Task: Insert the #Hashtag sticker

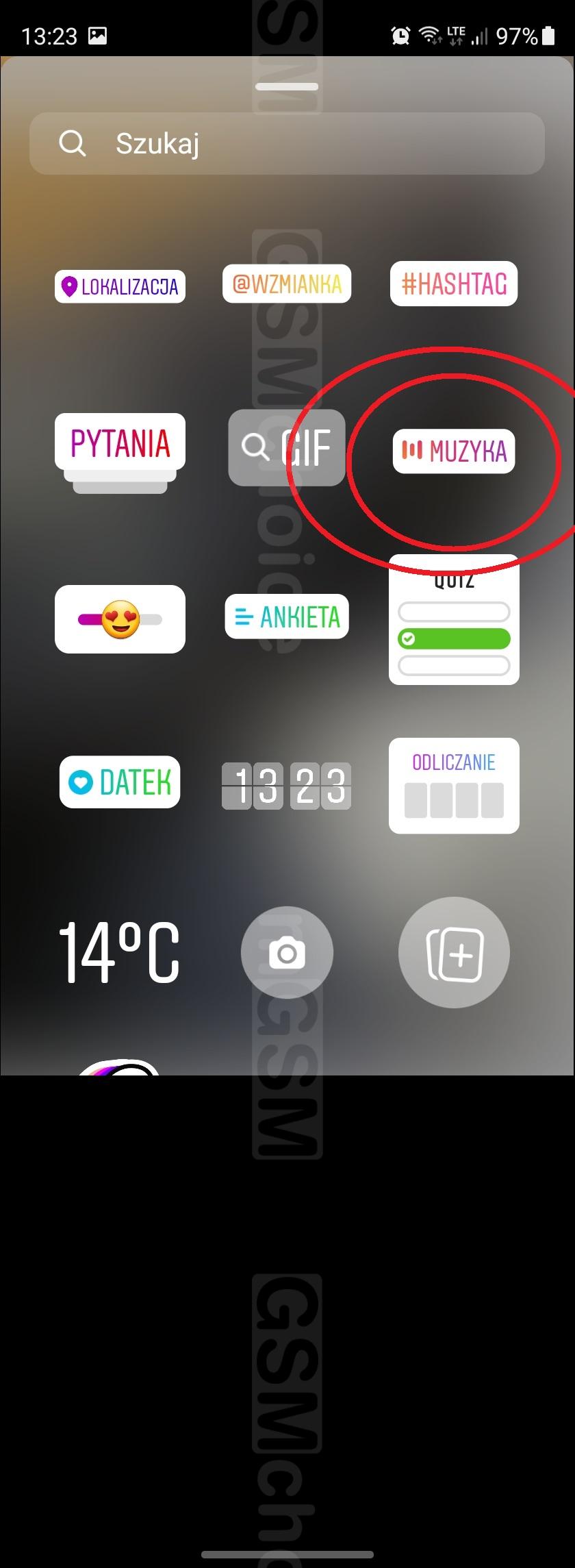Action: 454,284
